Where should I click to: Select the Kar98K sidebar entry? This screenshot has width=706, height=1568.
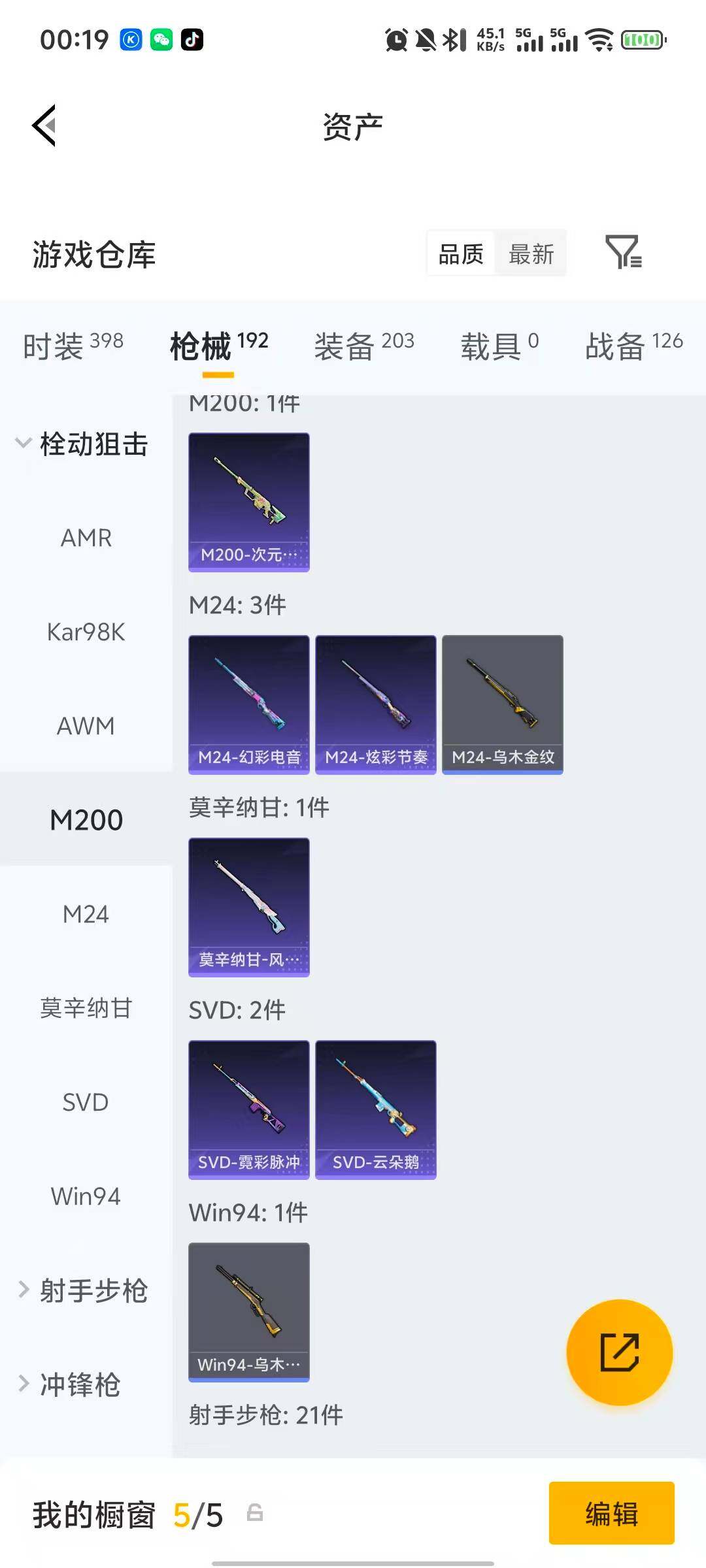click(x=85, y=632)
